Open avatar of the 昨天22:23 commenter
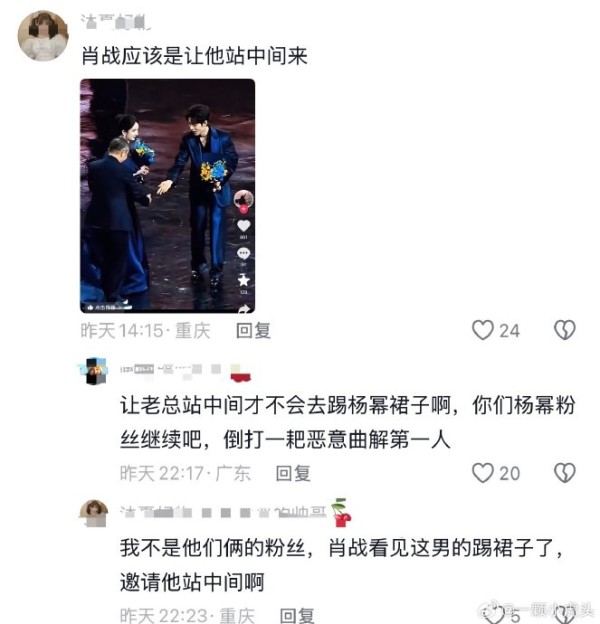This screenshot has width=600, height=624. pos(94,513)
